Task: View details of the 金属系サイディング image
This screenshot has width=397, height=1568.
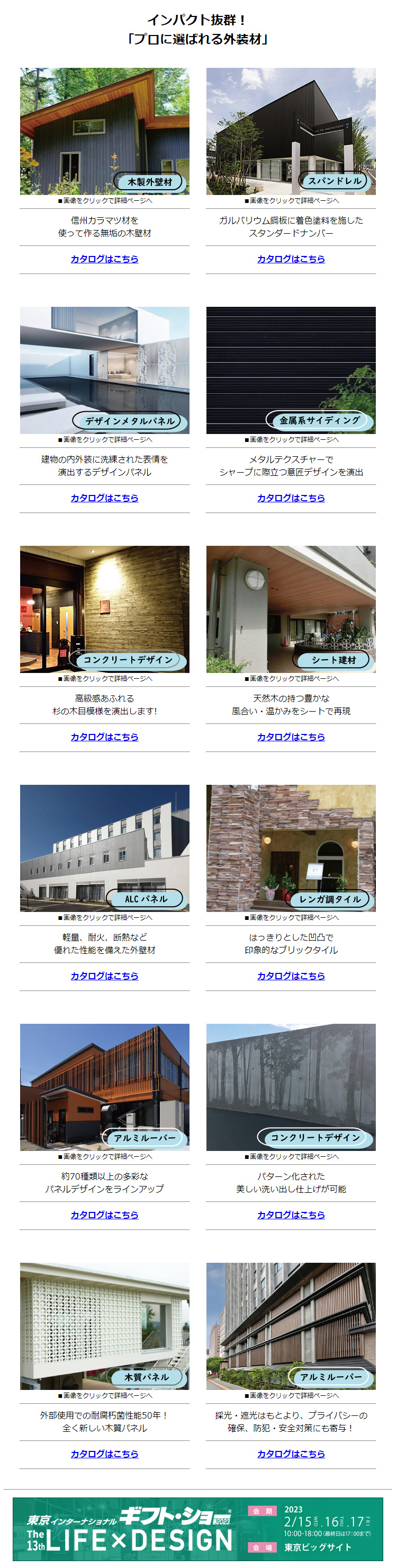Action: (291, 370)
